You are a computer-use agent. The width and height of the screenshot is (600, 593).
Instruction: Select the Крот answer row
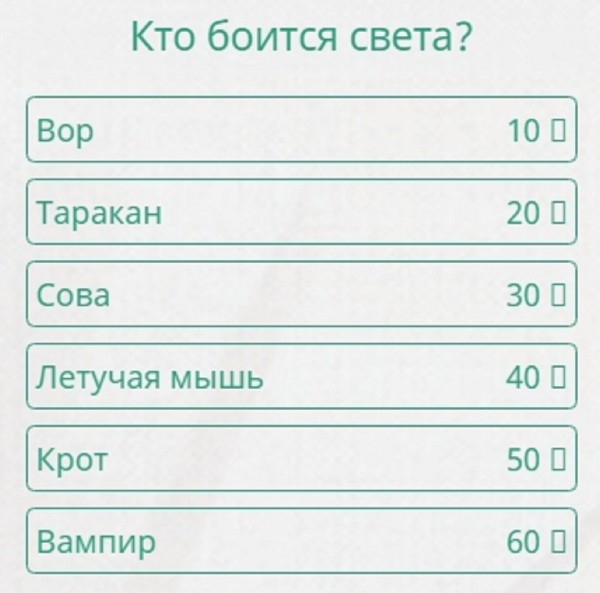[301, 459]
